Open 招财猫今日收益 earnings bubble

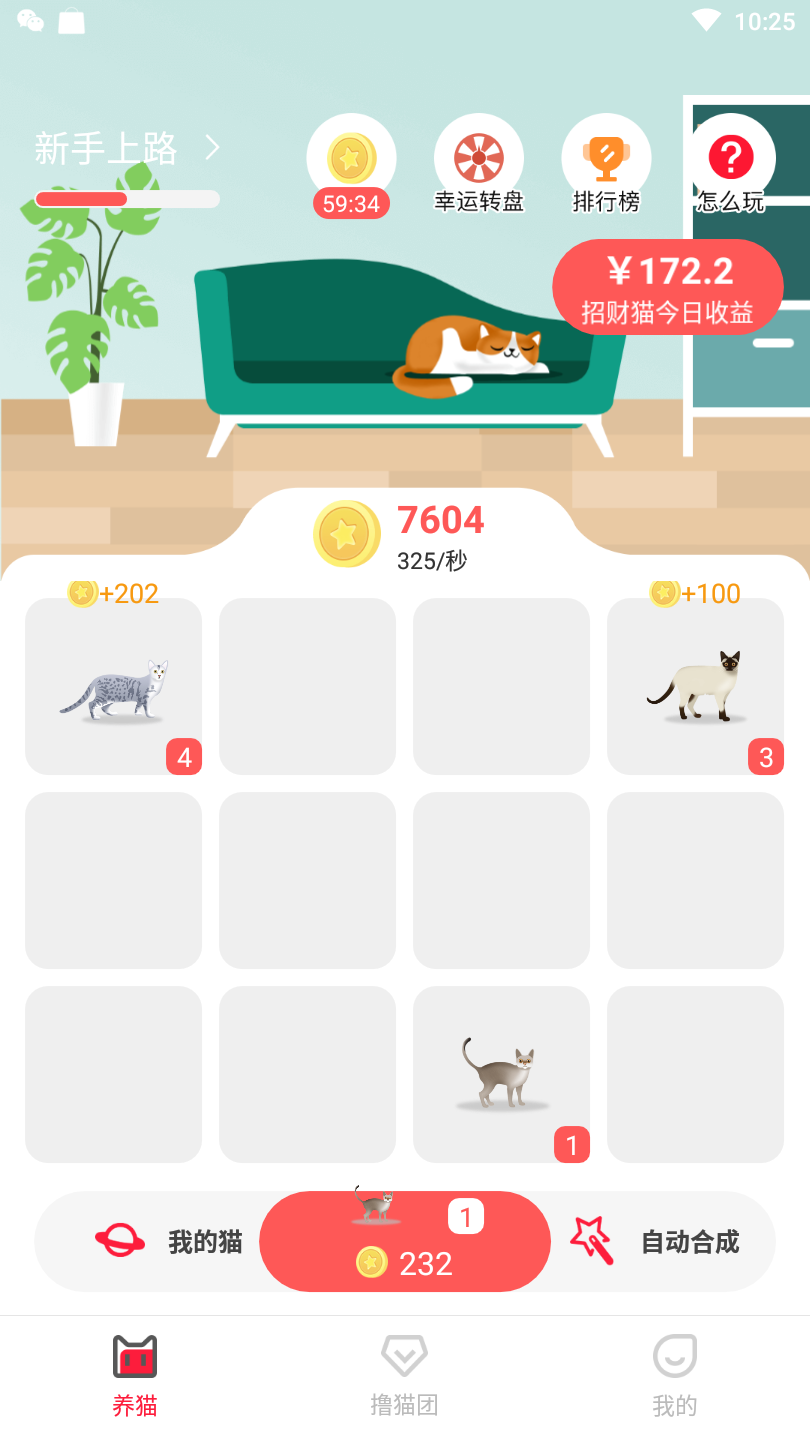pyautogui.click(x=667, y=288)
